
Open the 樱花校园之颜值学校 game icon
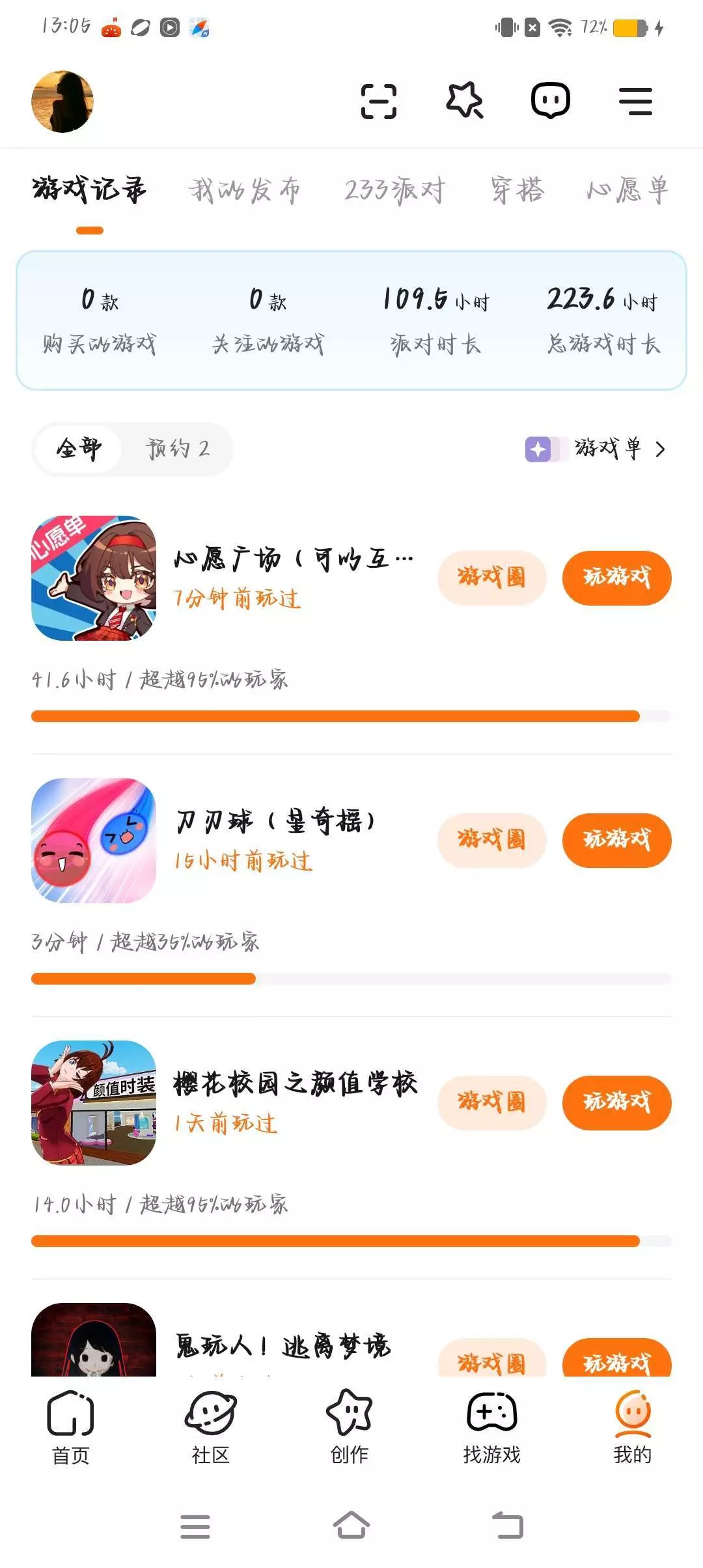94,1102
